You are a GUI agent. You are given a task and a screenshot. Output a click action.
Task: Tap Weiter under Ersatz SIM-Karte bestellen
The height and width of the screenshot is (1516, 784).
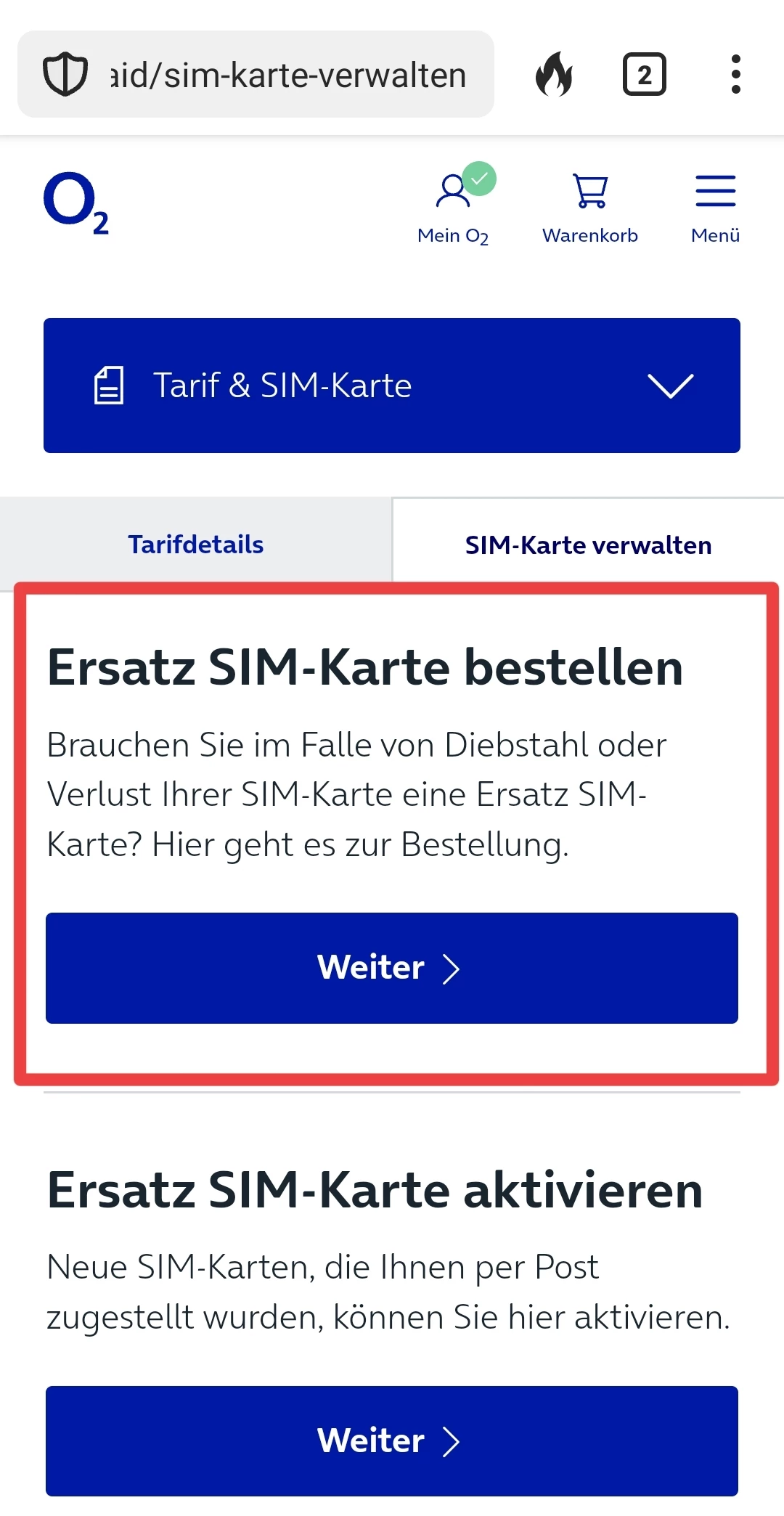click(392, 968)
